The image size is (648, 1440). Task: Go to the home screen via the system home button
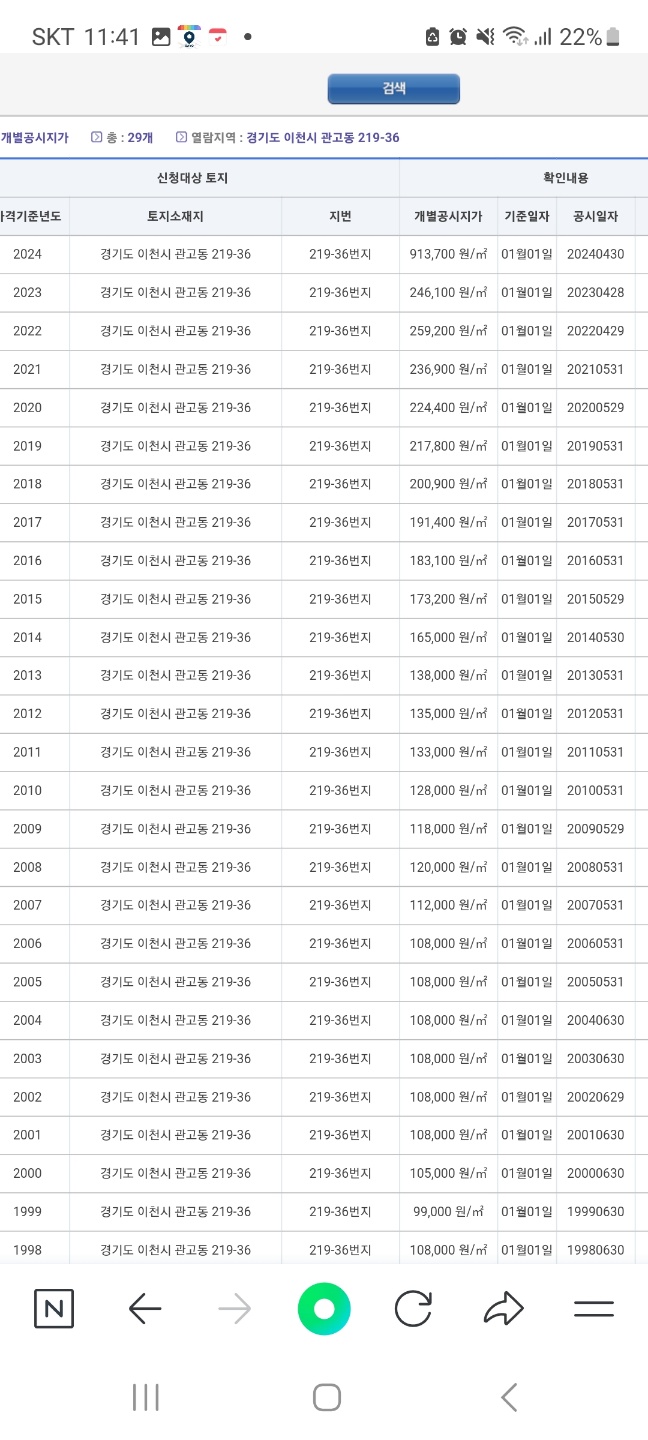327,1397
